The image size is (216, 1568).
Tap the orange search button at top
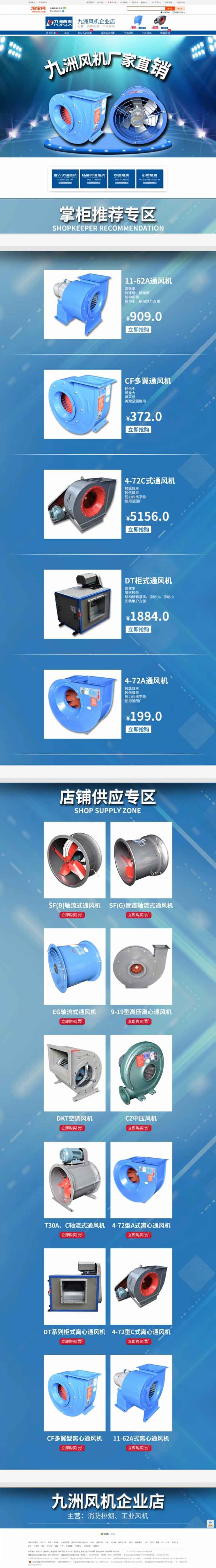tap(170, 9)
